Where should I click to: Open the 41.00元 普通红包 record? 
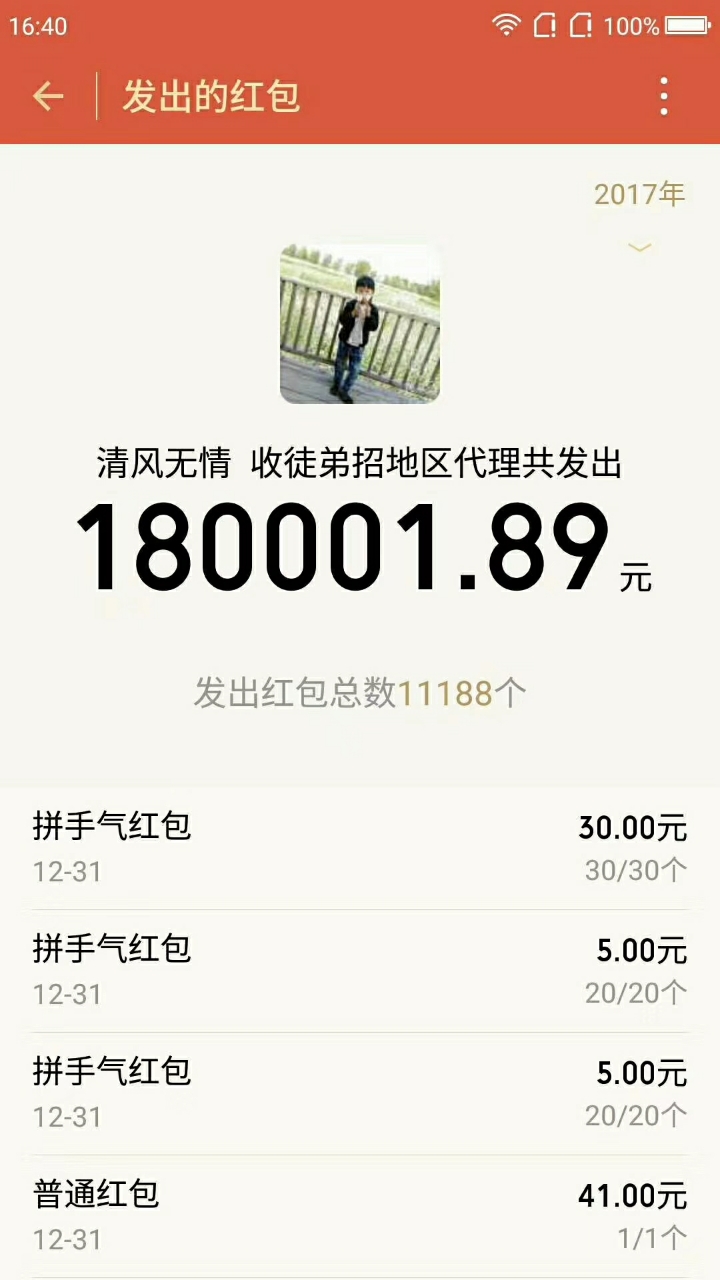(x=360, y=1215)
